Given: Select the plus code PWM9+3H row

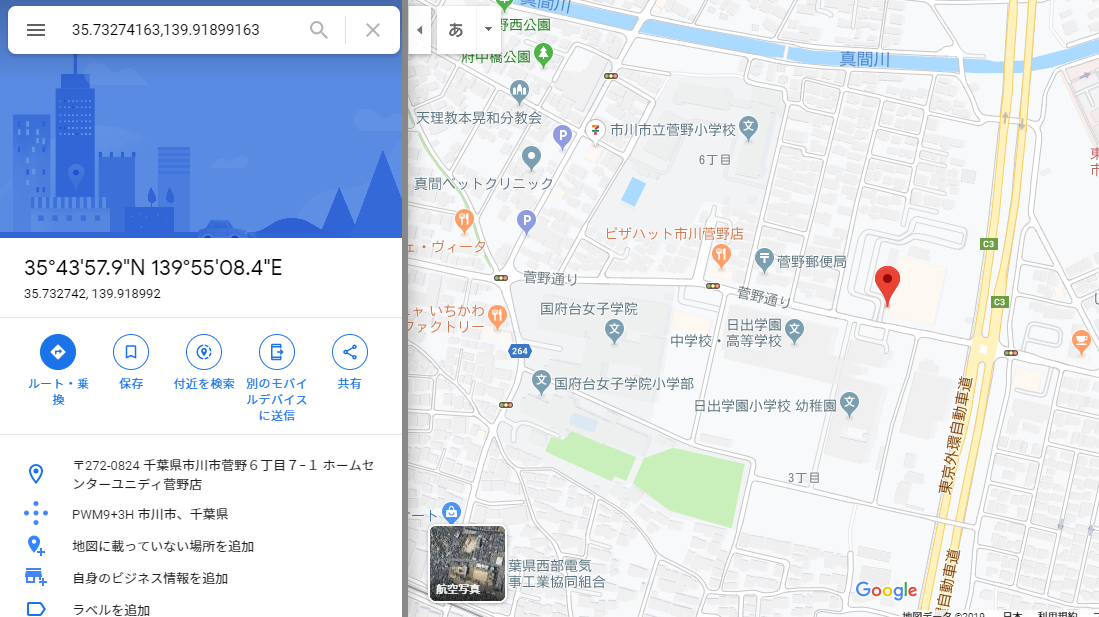Looking at the screenshot, I should pos(201,514).
